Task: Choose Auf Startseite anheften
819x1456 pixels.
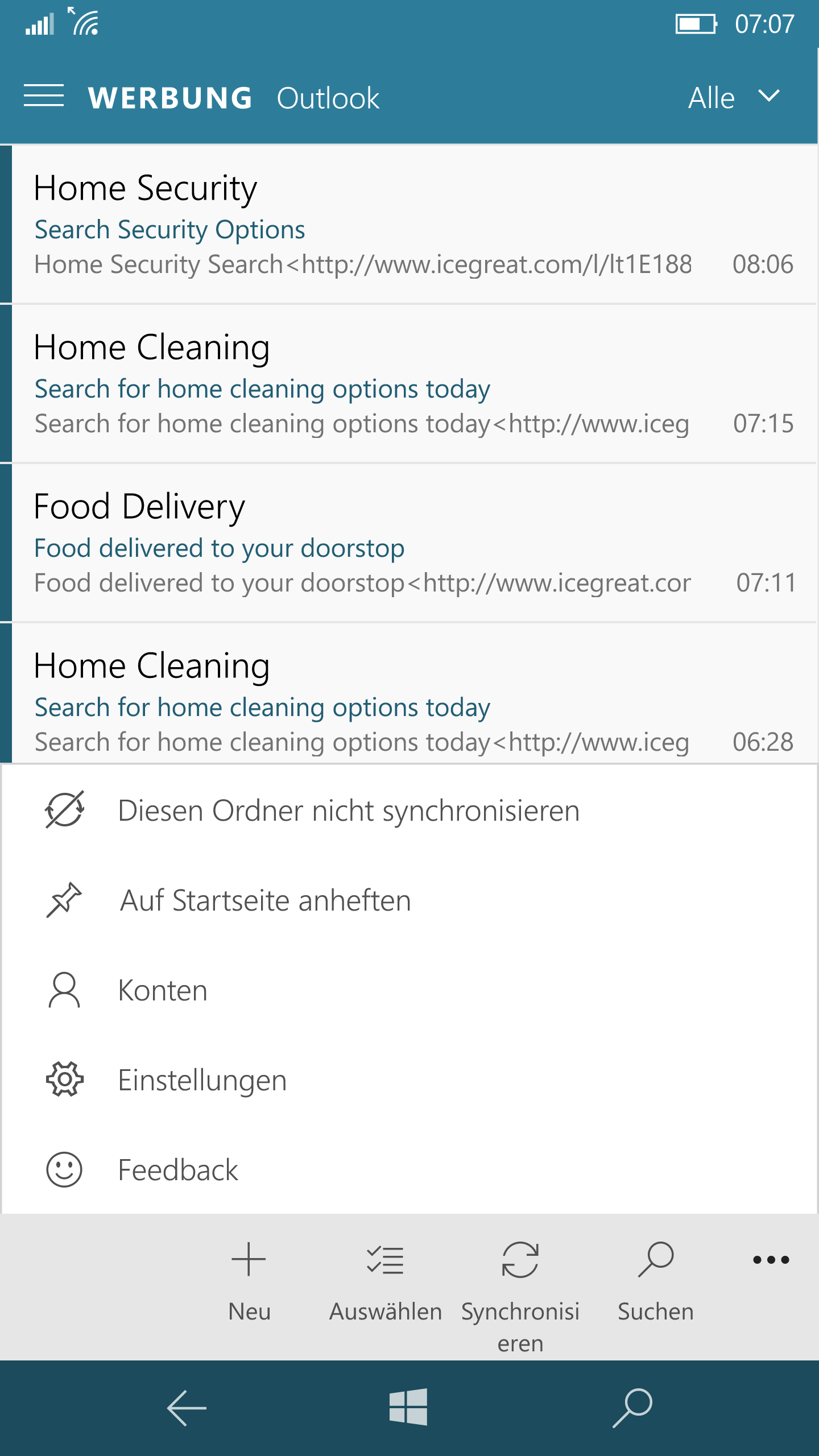Action: point(409,900)
